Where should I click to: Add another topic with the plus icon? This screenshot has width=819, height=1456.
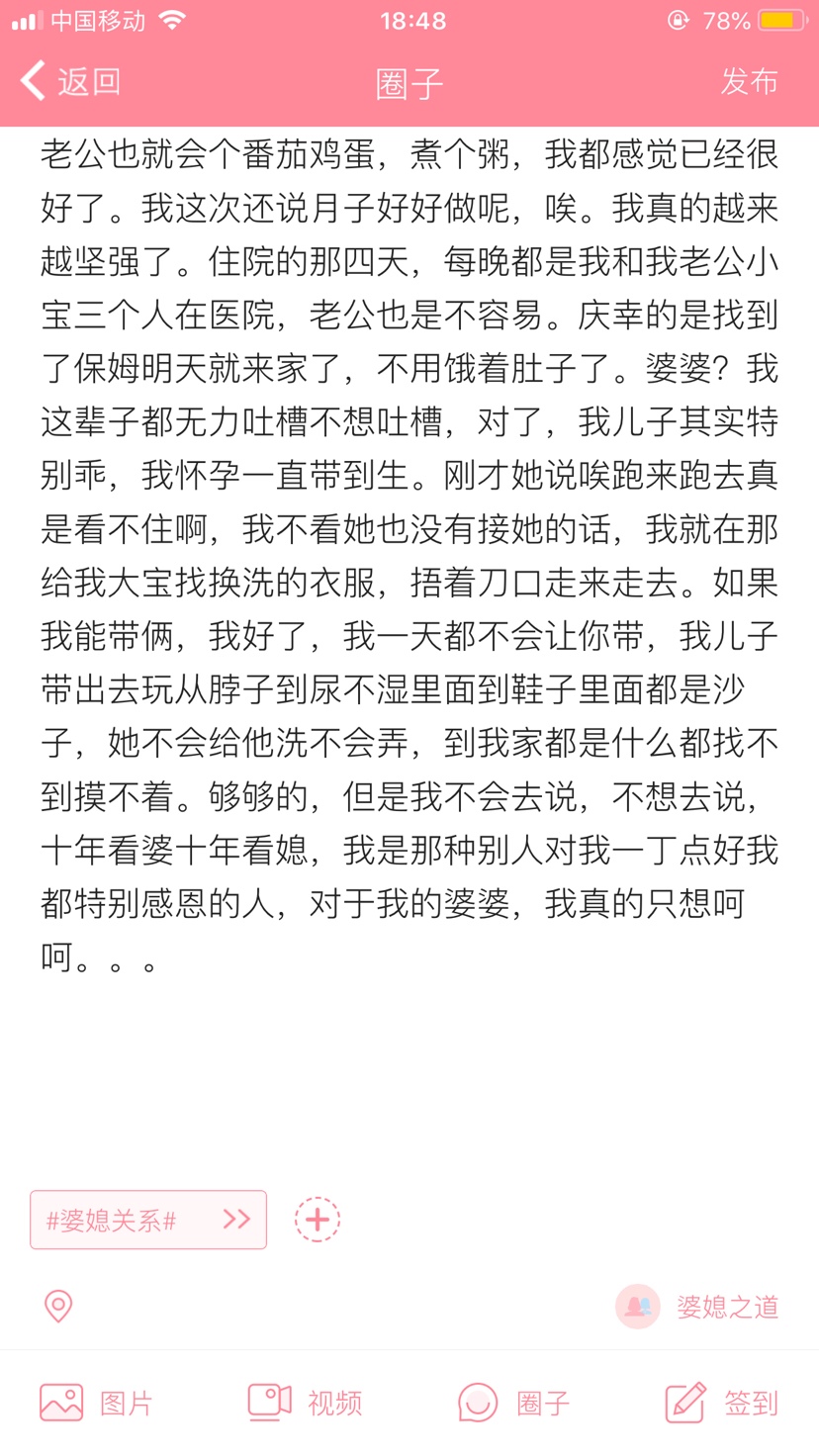(318, 1220)
